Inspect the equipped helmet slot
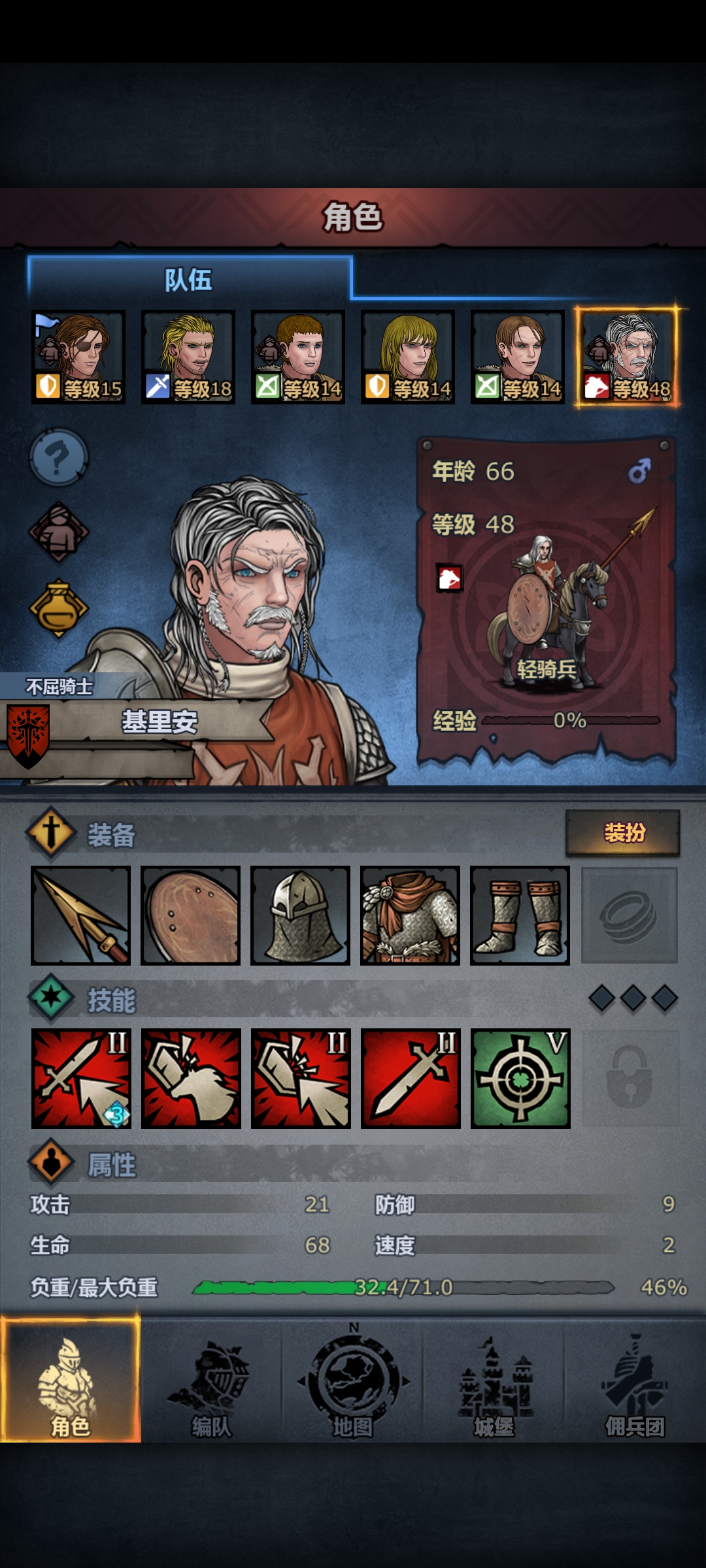Screen dimensions: 706x1568 point(301,915)
